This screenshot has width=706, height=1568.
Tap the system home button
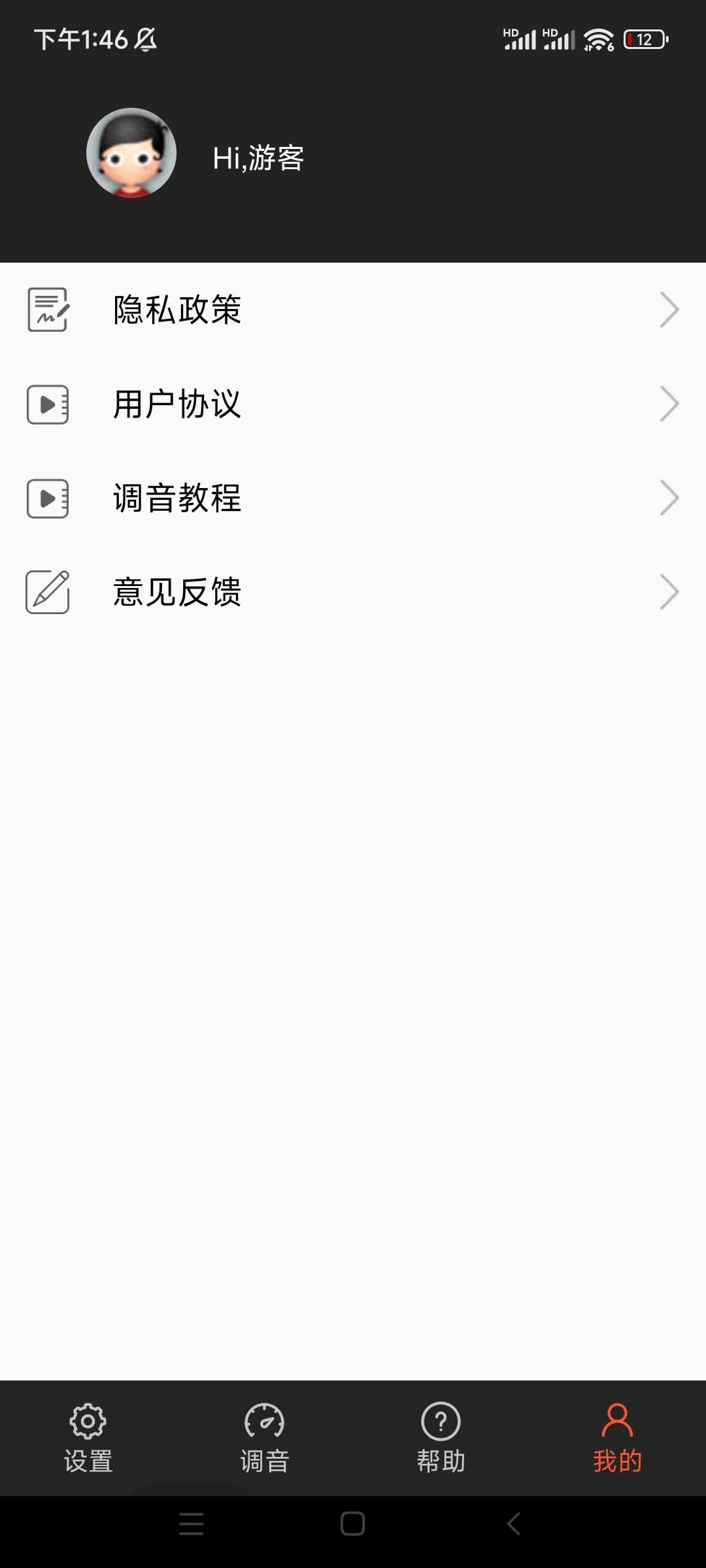point(352,1524)
